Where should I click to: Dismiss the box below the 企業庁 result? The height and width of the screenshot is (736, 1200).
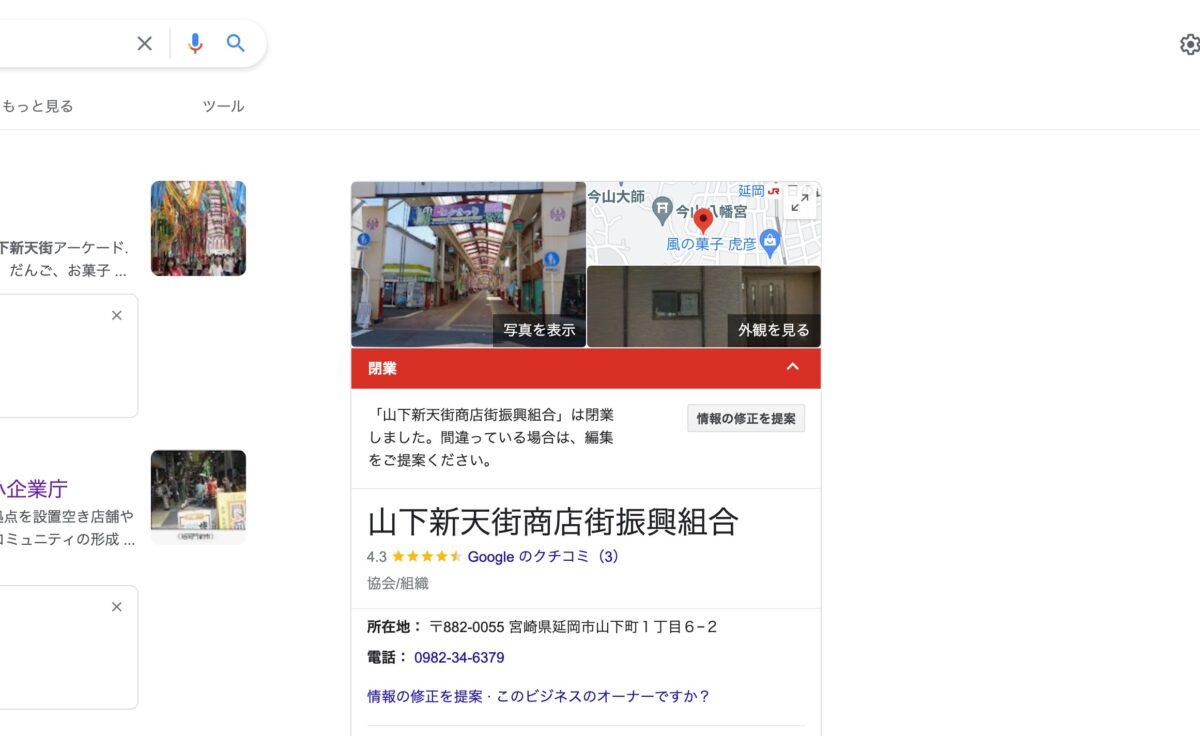116,607
